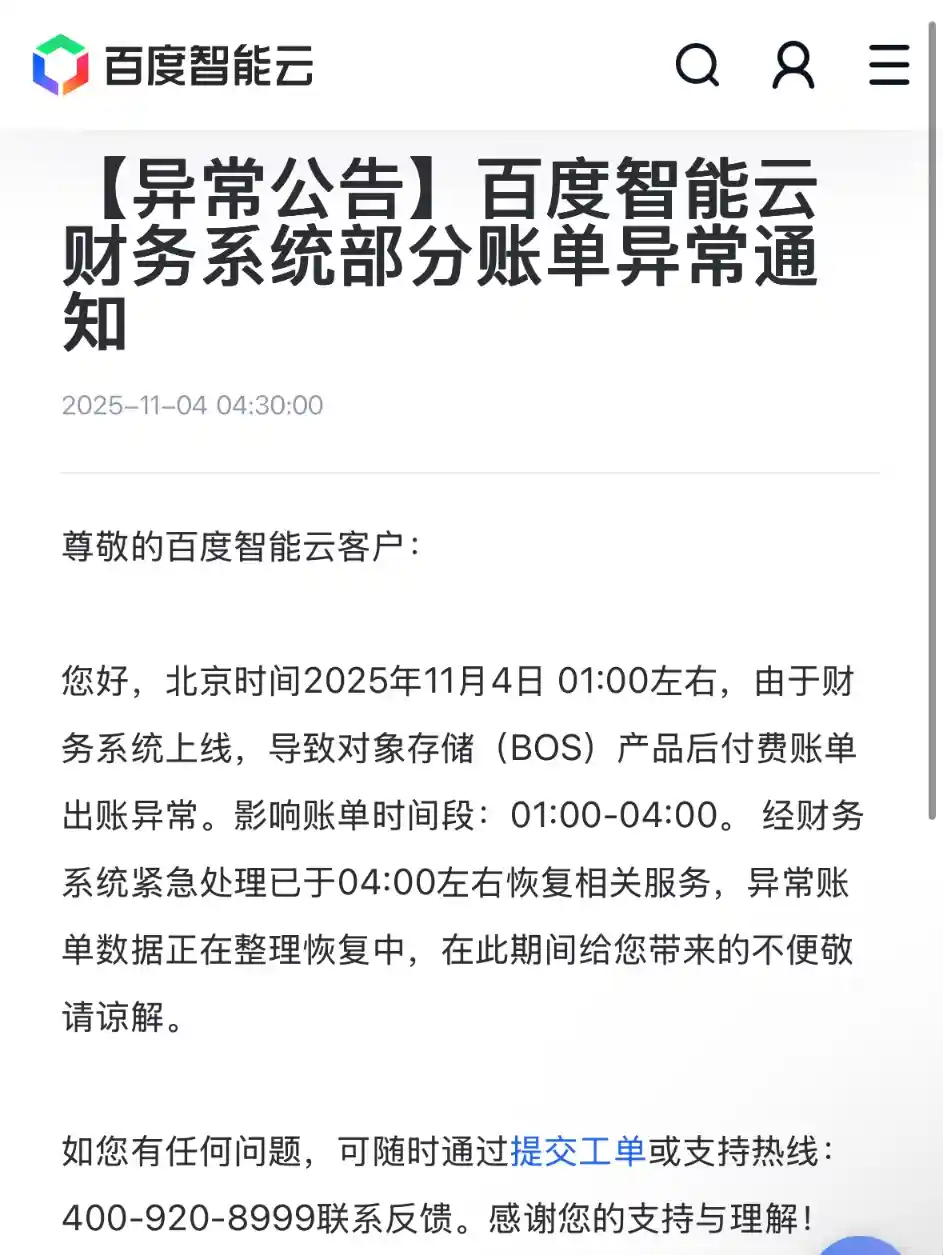Image resolution: width=943 pixels, height=1255 pixels.
Task: Select the BOS product mention in the text
Action: coord(537,753)
